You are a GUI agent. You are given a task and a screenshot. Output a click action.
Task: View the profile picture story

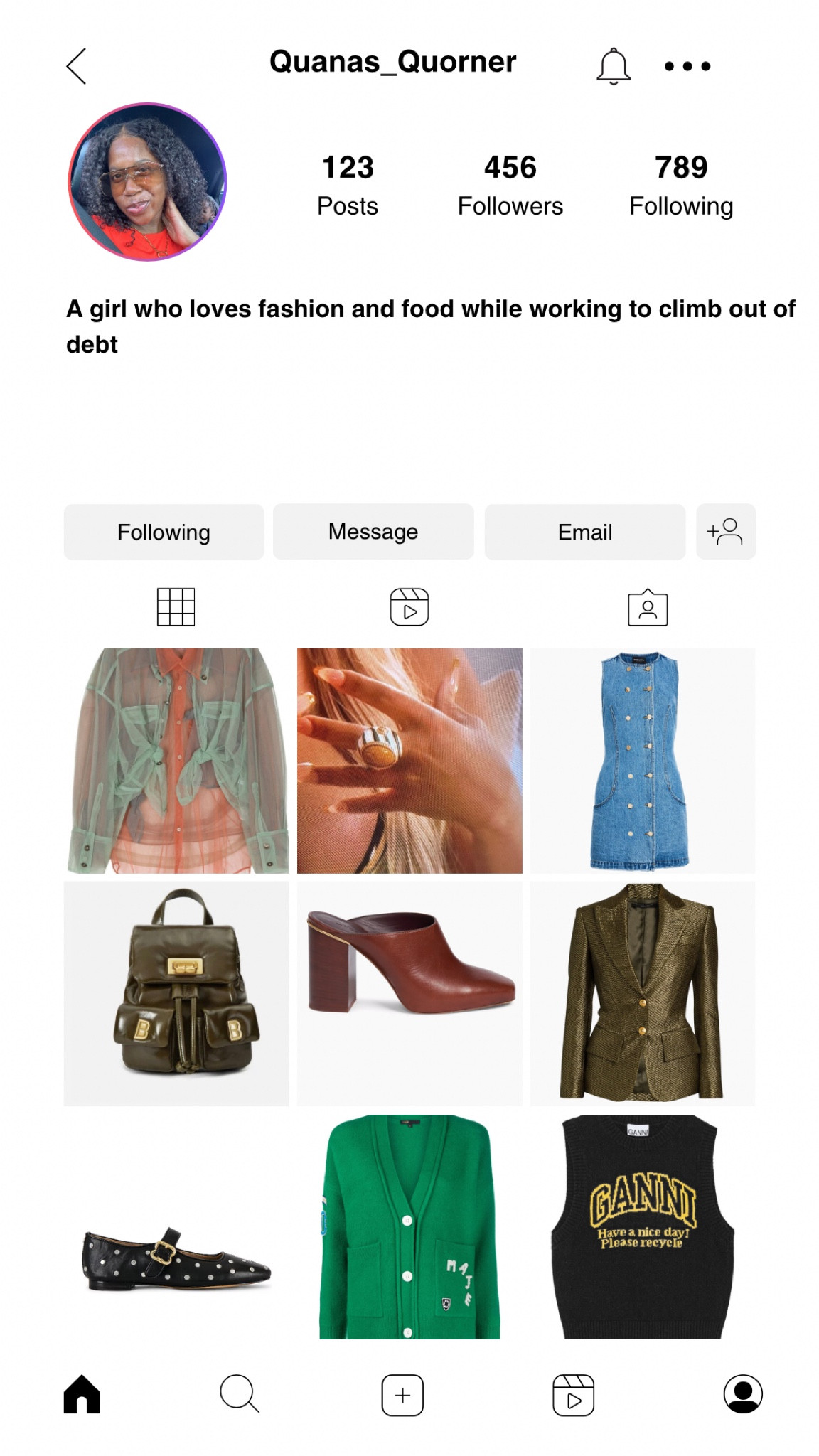pos(147,182)
